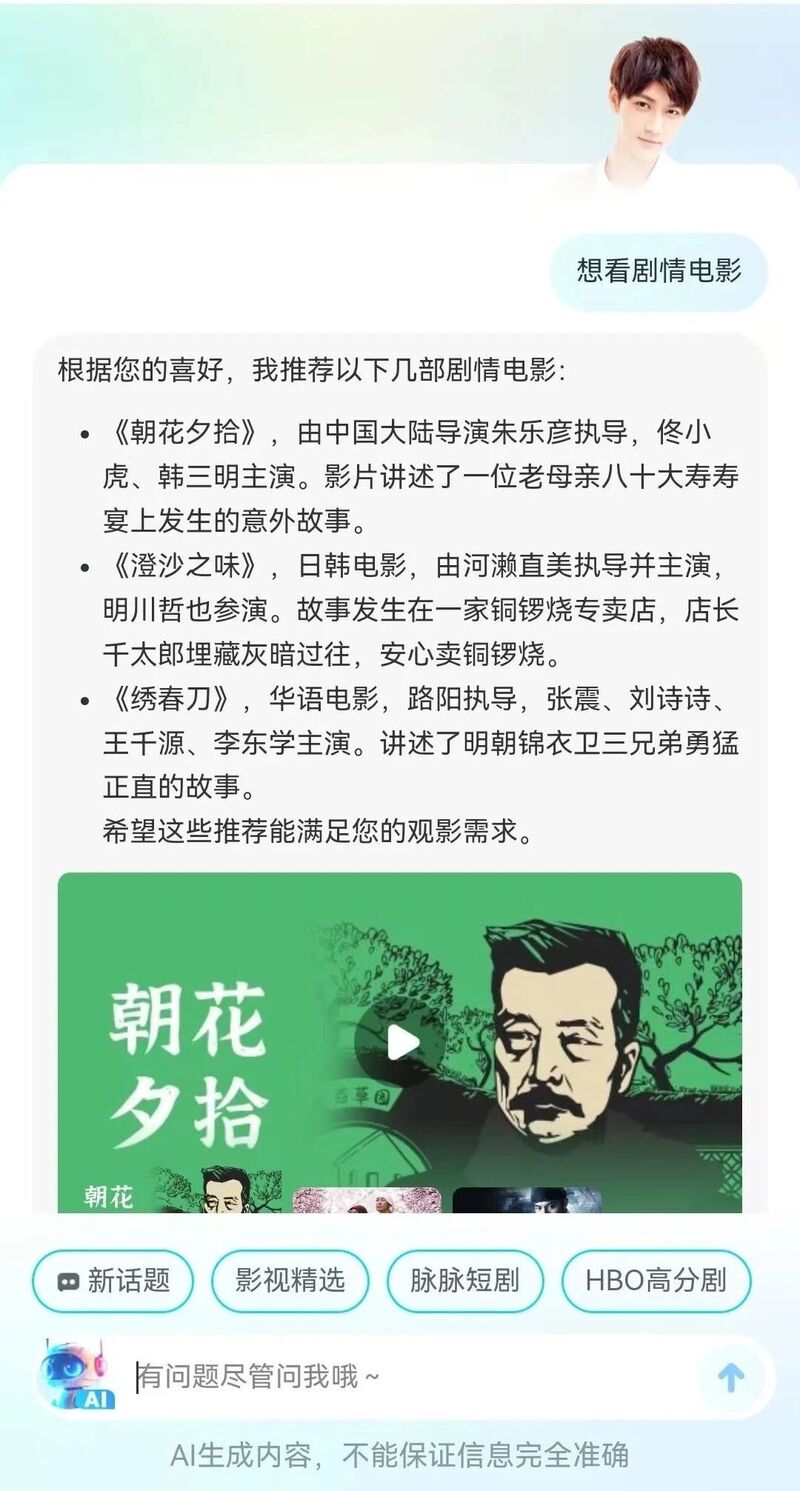The image size is (800, 1491).
Task: Send the message with the arrow icon
Action: coord(731,1377)
